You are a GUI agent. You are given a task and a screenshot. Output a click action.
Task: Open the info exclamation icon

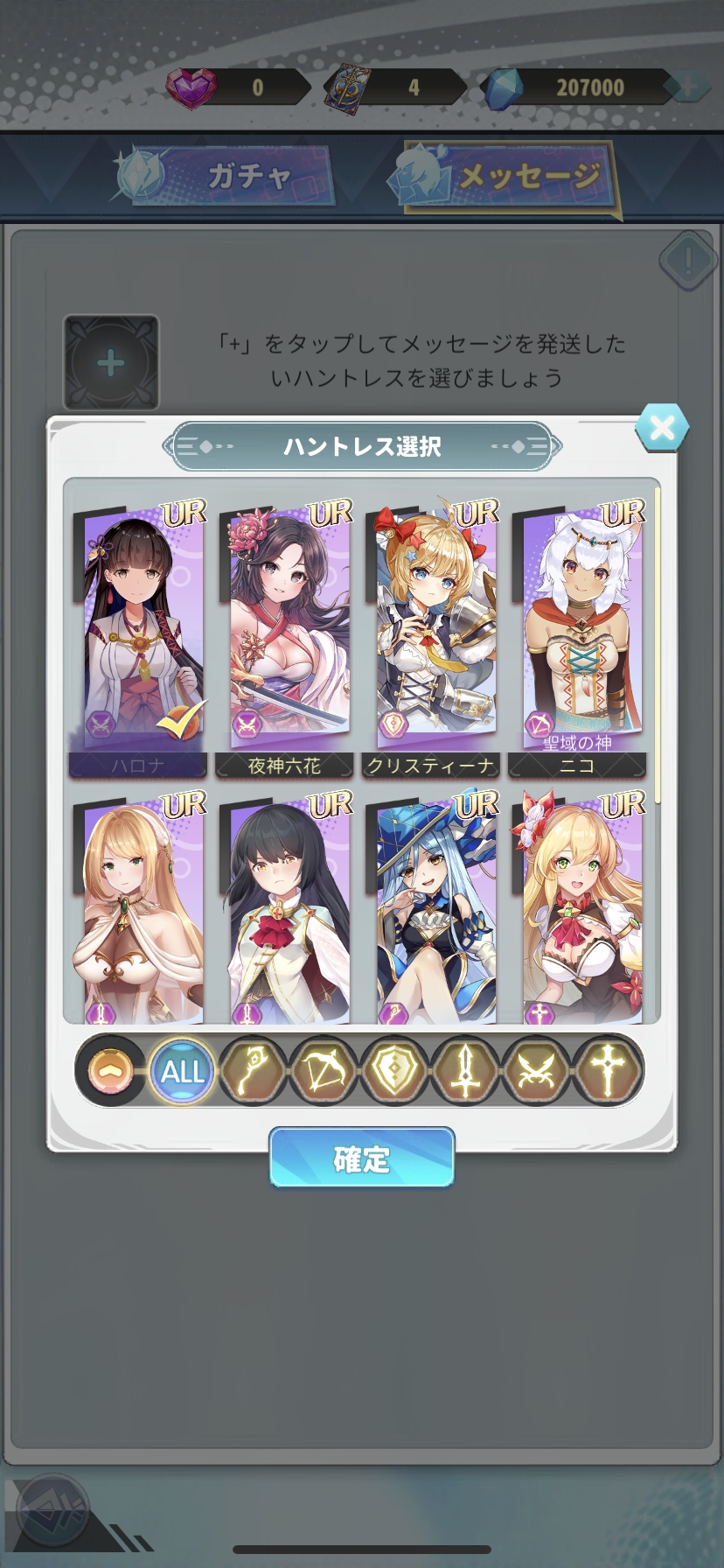(688, 259)
